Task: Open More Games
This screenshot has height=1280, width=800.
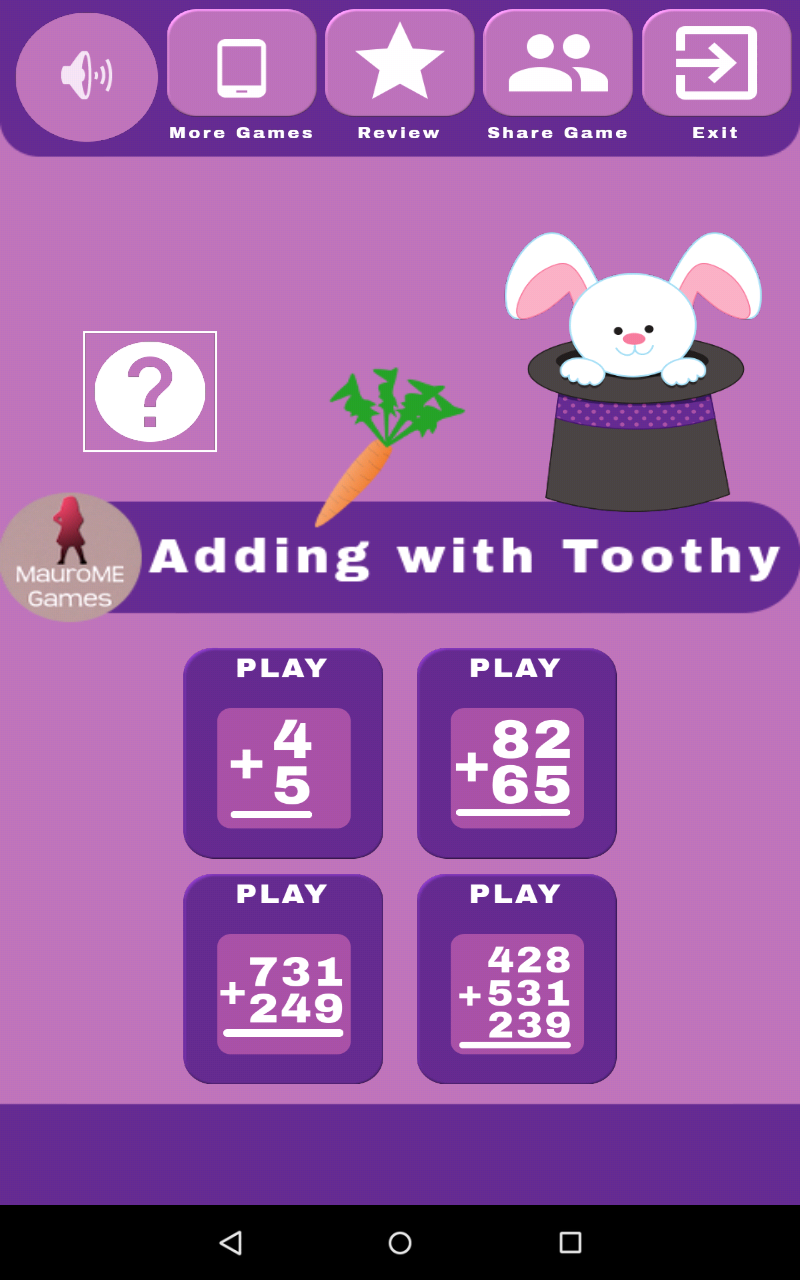Action: click(241, 65)
